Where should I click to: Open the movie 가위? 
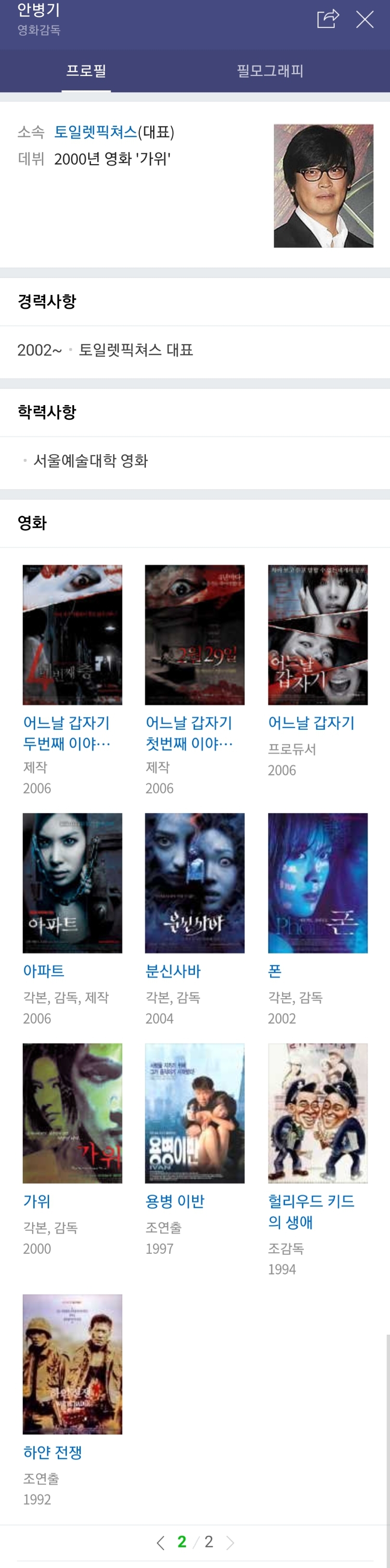(72, 1113)
